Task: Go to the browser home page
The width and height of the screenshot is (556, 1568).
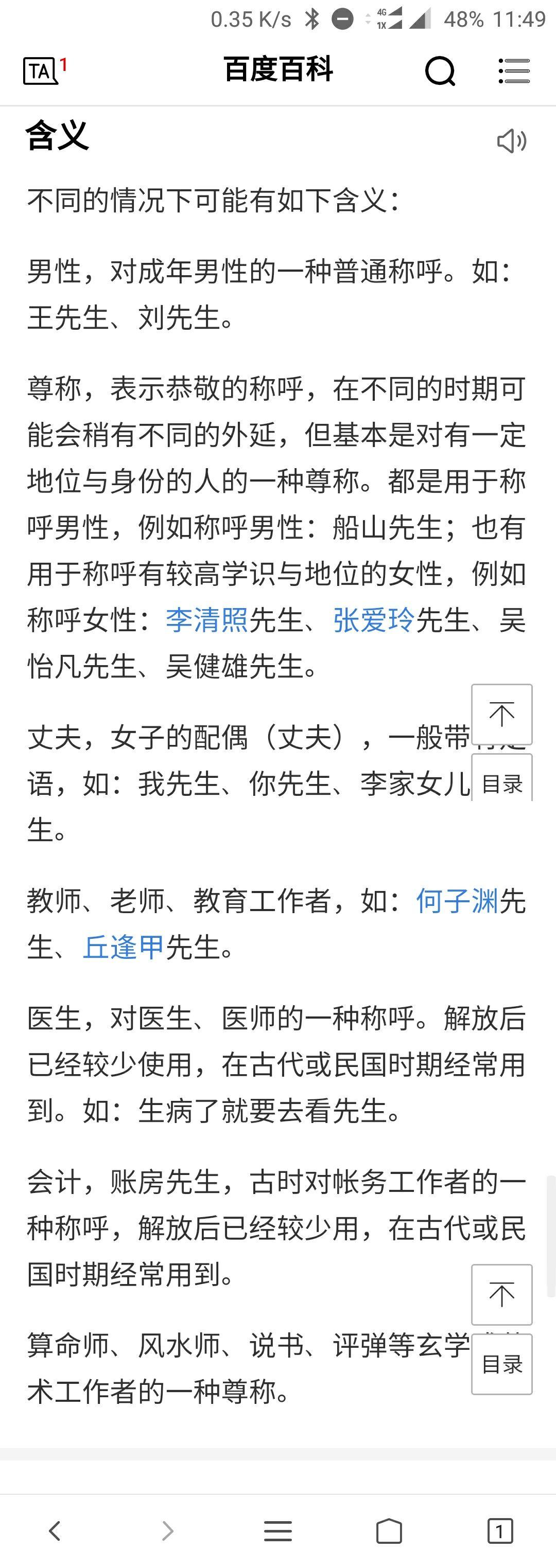Action: pos(389,1530)
